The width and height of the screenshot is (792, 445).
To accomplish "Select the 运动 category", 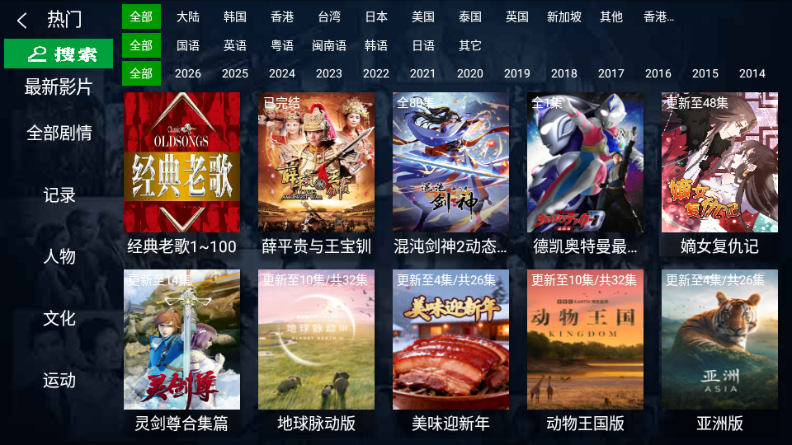I will coord(59,381).
